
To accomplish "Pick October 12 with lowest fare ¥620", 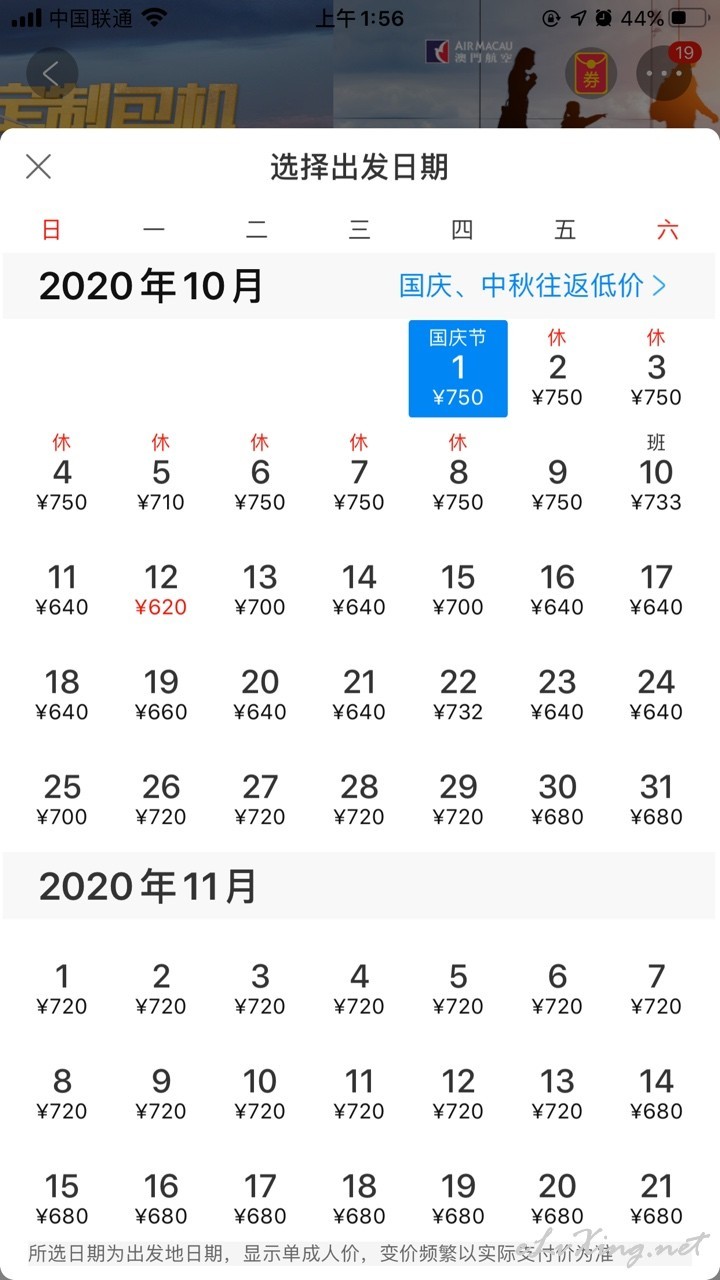I will point(161,590).
